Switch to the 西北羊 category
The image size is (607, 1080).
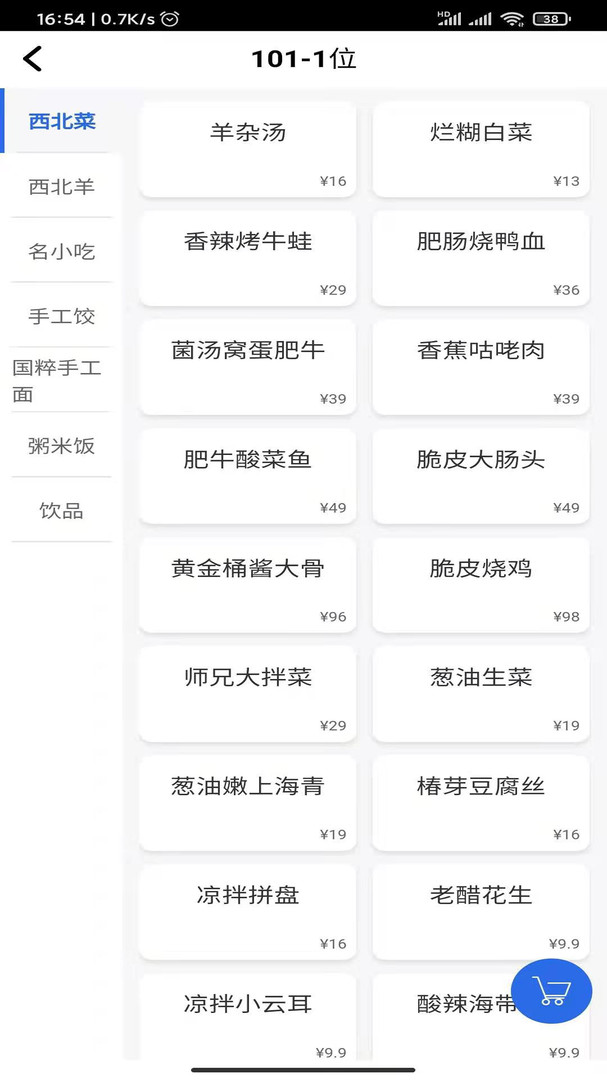click(x=61, y=186)
